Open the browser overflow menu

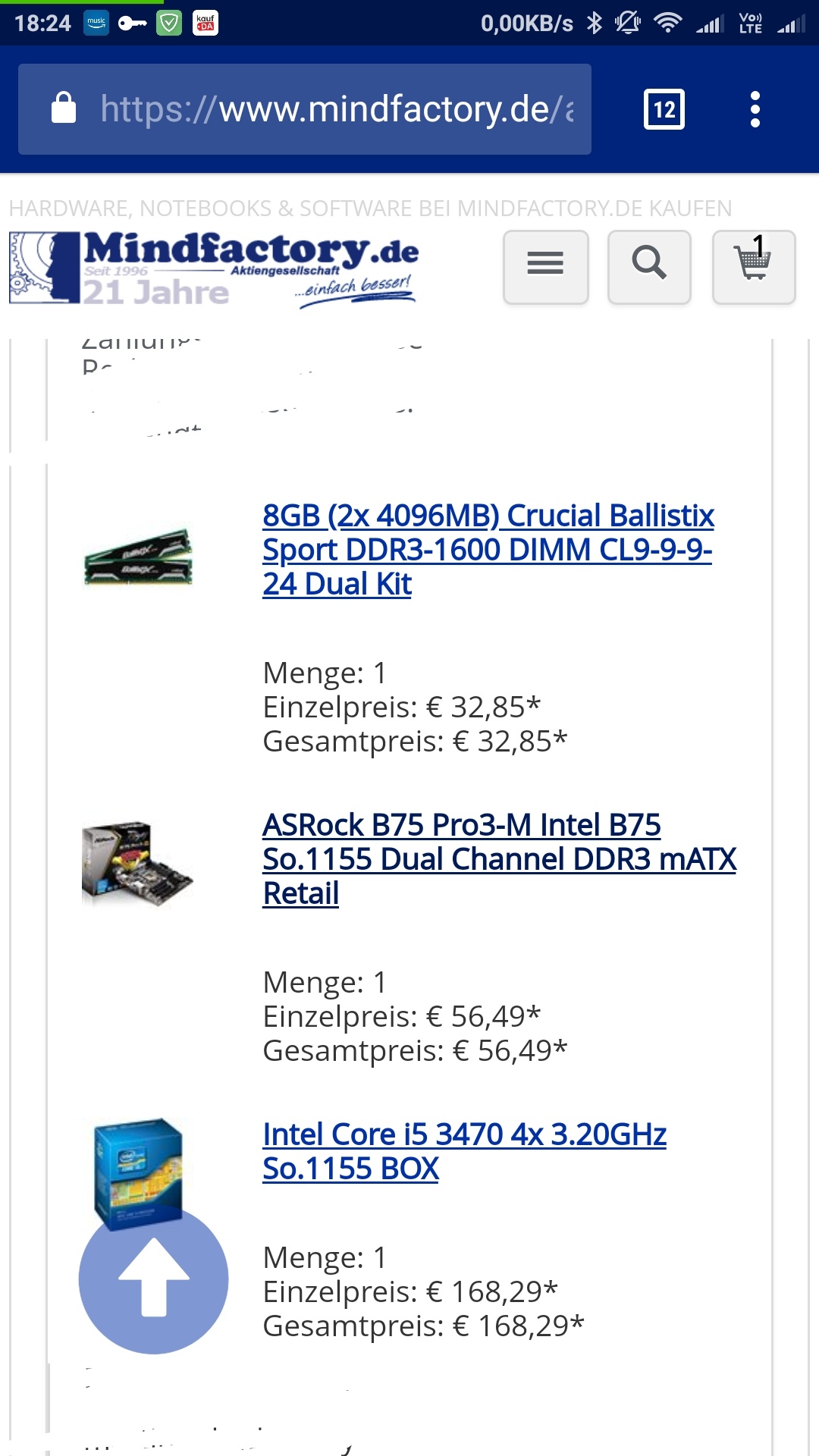click(755, 109)
